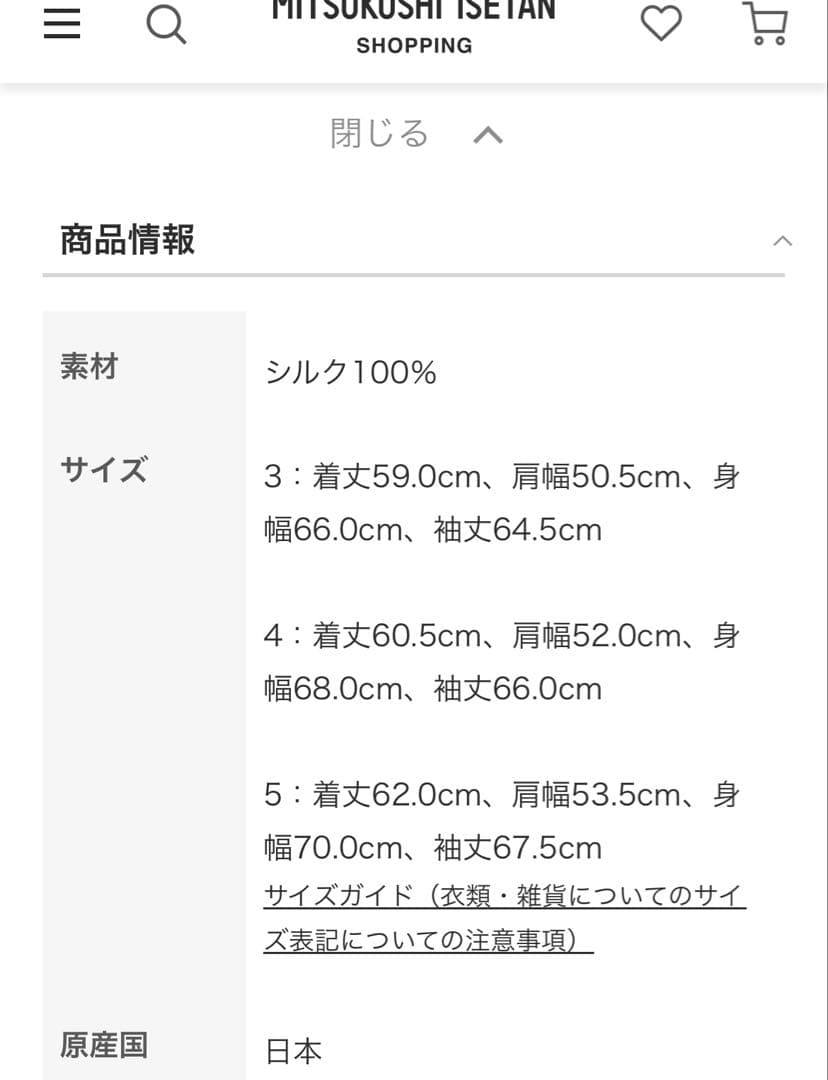Select the シルク100% material text

(x=352, y=371)
